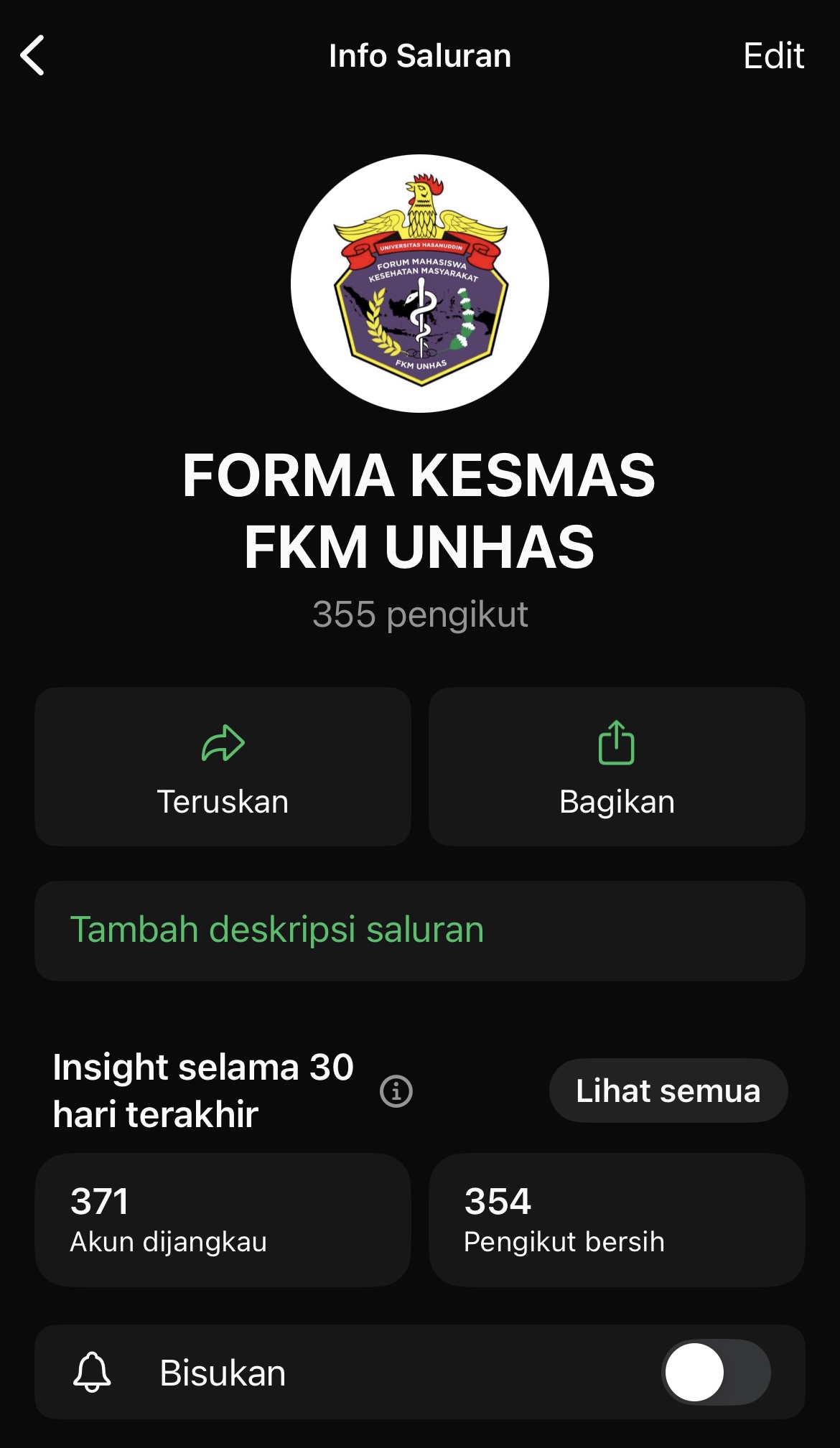Share the channel via Bagikan
This screenshot has height=1448, width=840.
pyautogui.click(x=617, y=766)
